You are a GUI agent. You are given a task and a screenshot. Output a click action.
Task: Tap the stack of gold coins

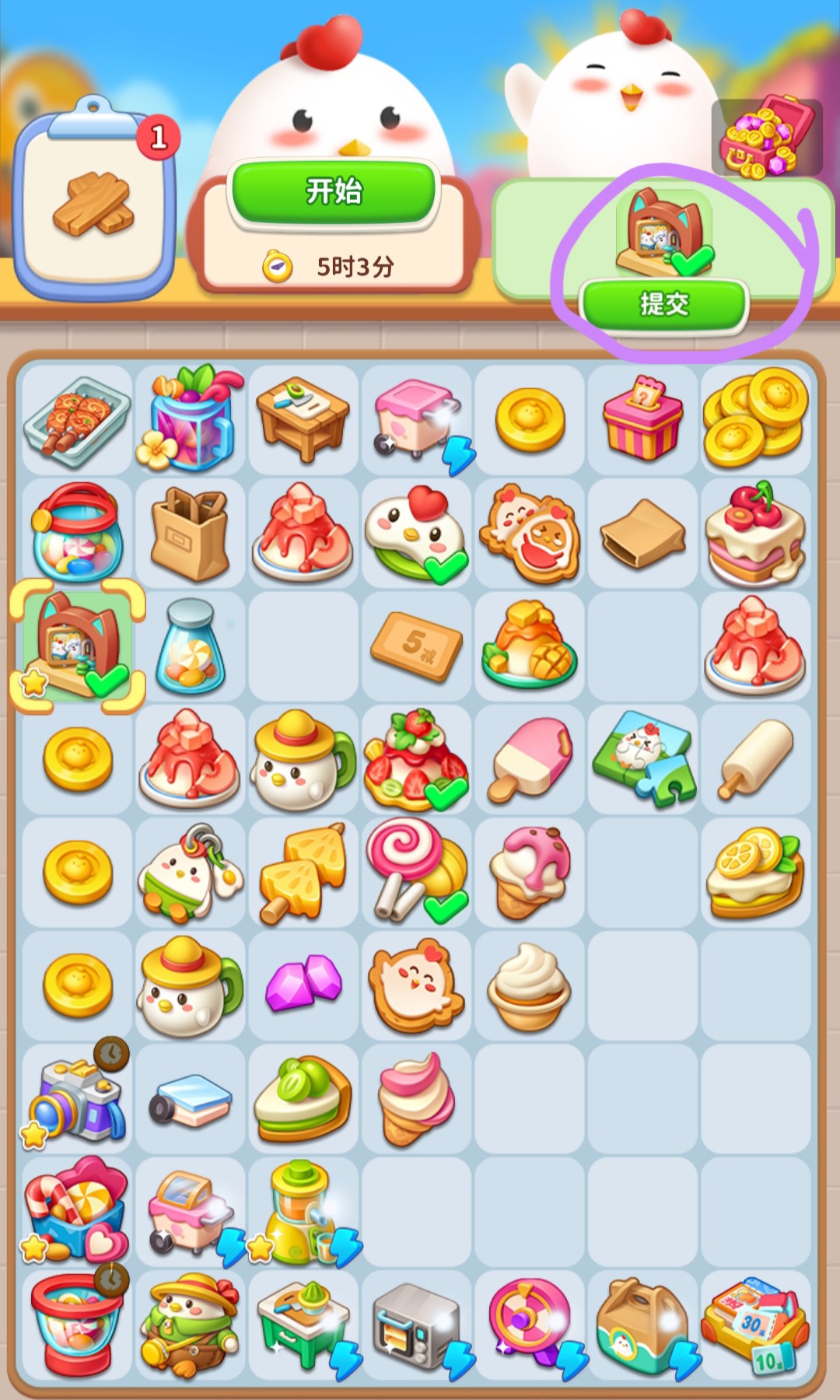tap(755, 418)
